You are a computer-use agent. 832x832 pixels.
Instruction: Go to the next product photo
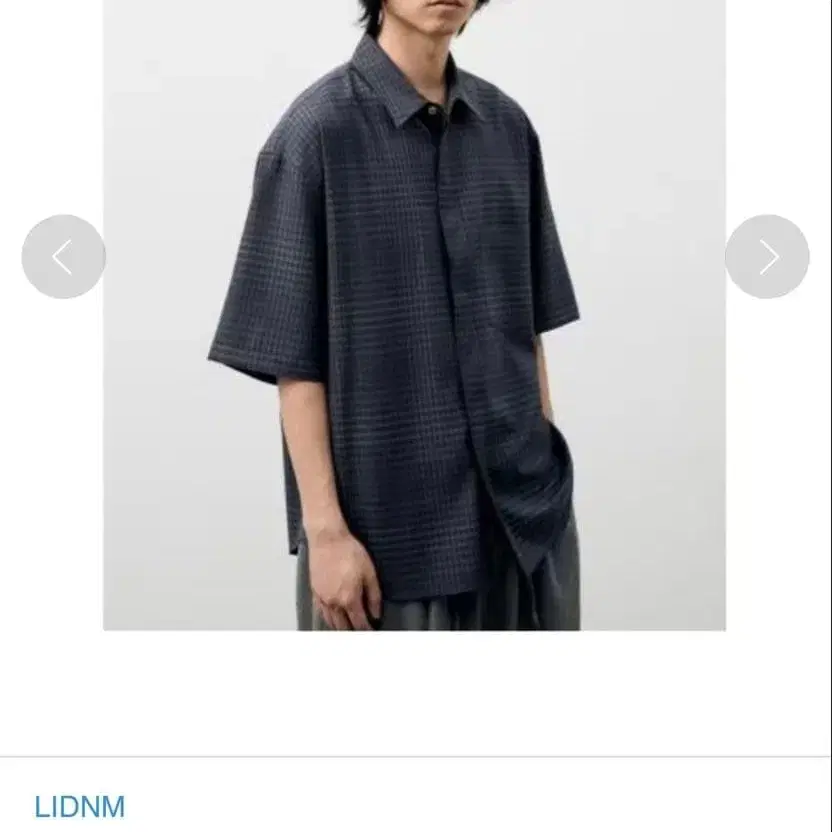pyautogui.click(x=767, y=257)
